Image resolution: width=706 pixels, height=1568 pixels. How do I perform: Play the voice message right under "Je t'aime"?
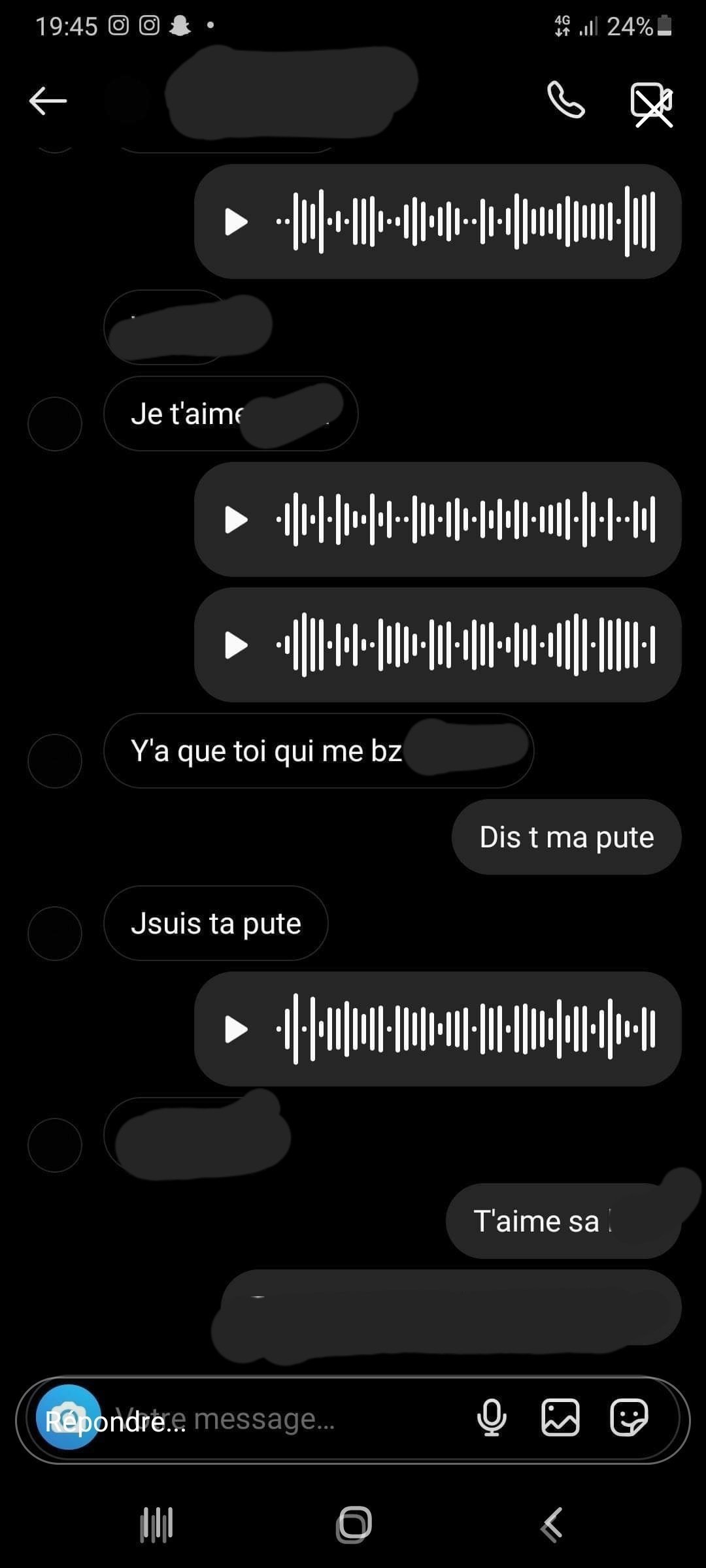(236, 520)
